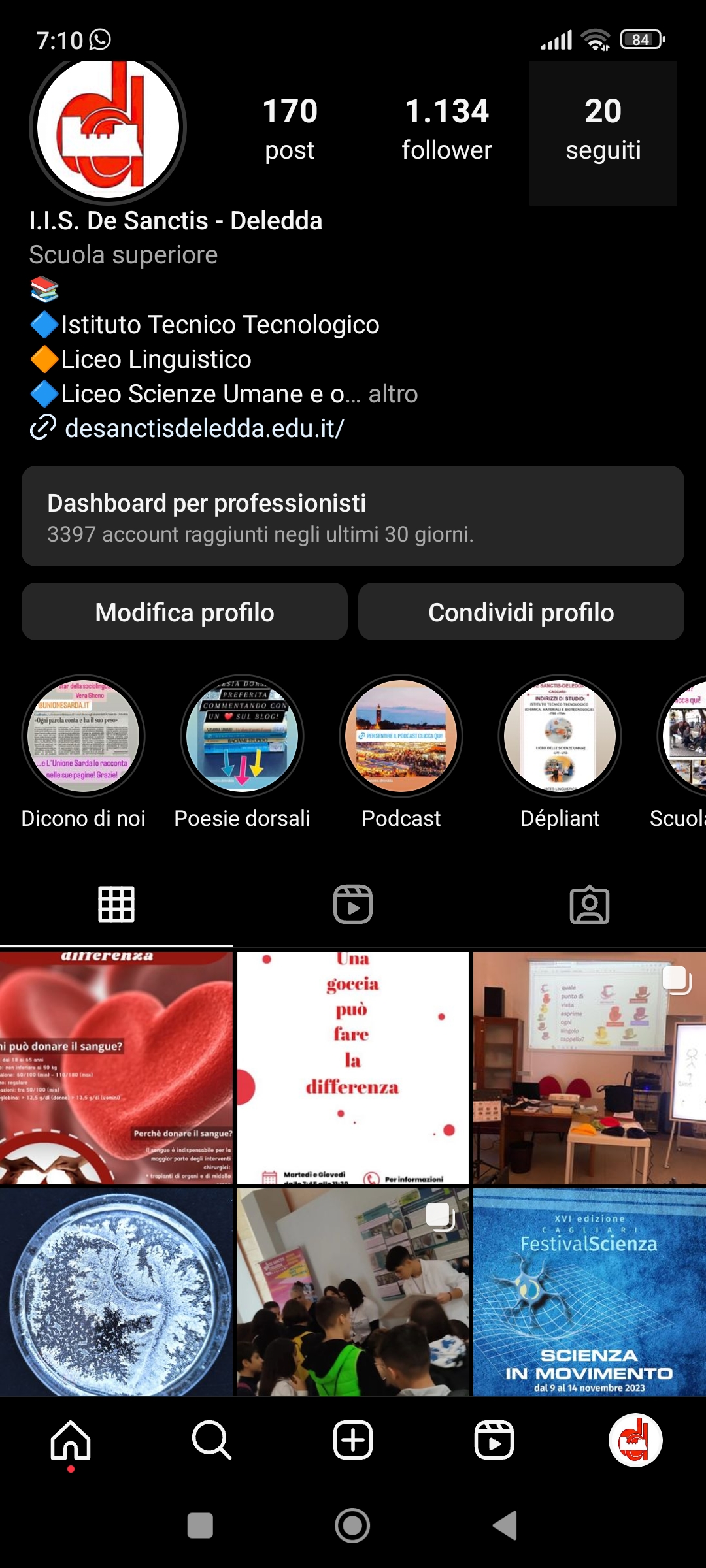Open the Poesie dorsali highlight
This screenshot has width=706, height=1568.
click(242, 736)
